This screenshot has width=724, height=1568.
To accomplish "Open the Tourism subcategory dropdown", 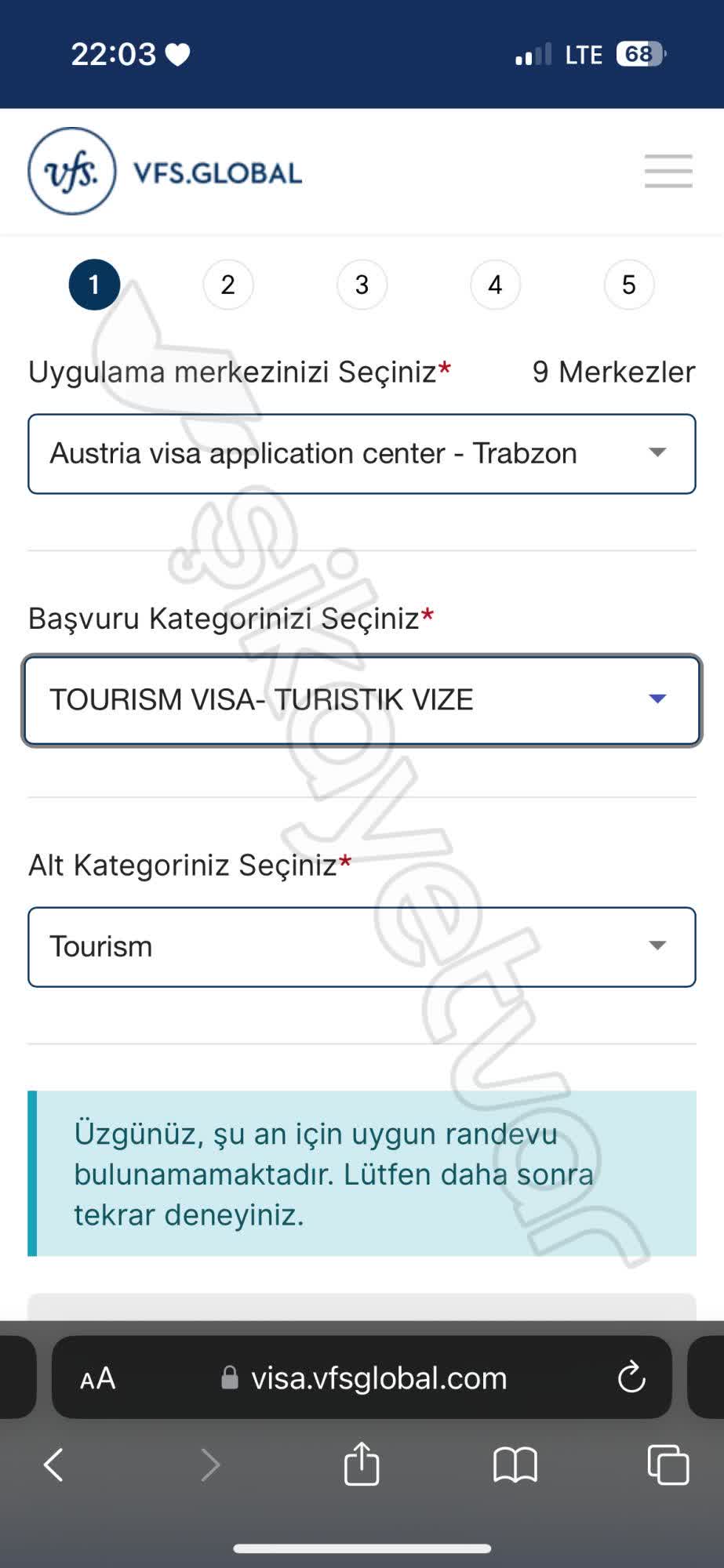I will click(x=362, y=946).
